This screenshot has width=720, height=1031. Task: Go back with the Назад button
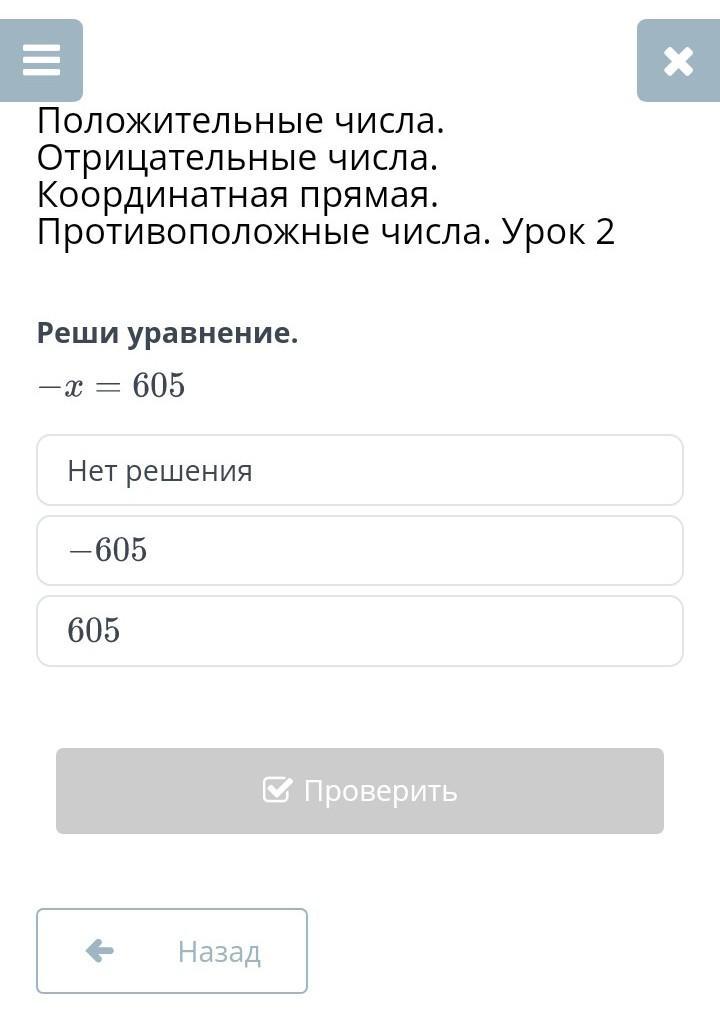(x=172, y=951)
